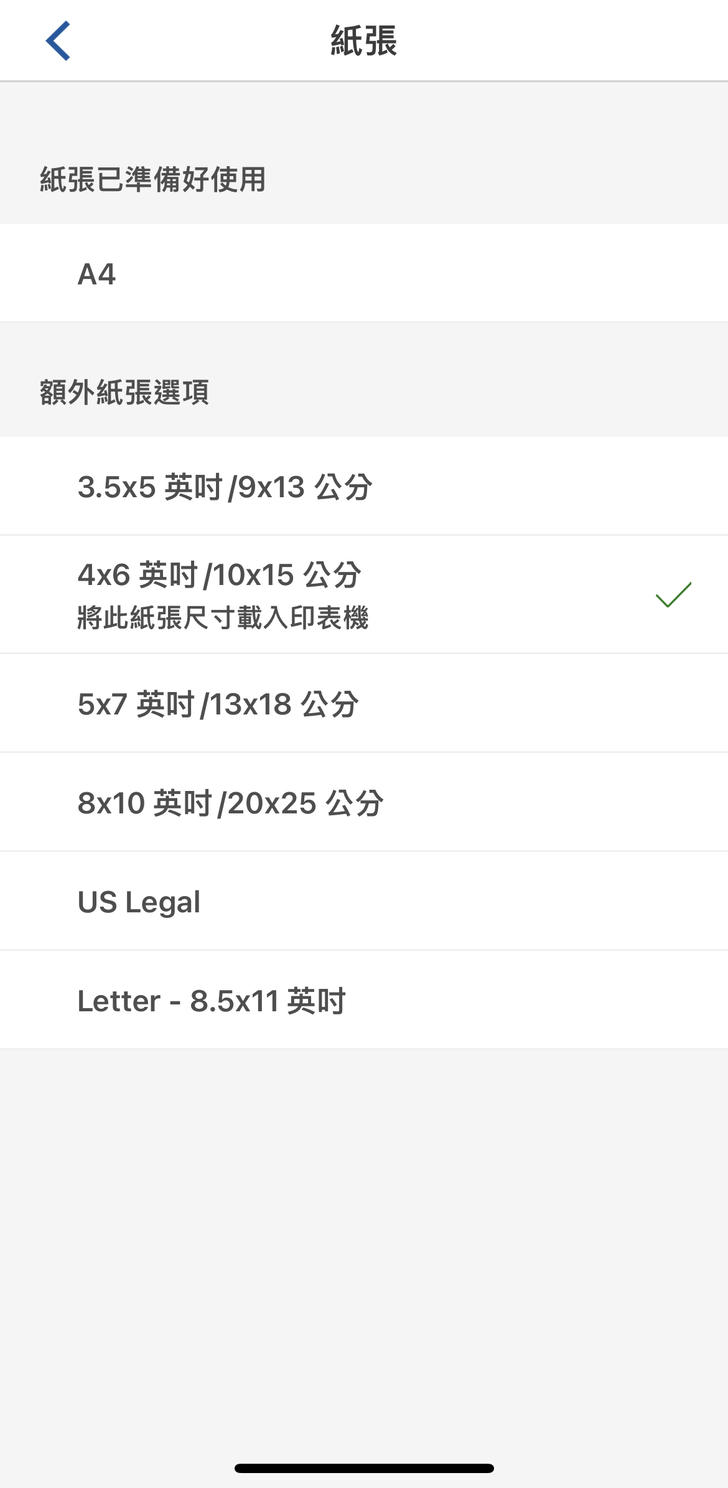Go back from the 紙張 screen

coord(58,42)
